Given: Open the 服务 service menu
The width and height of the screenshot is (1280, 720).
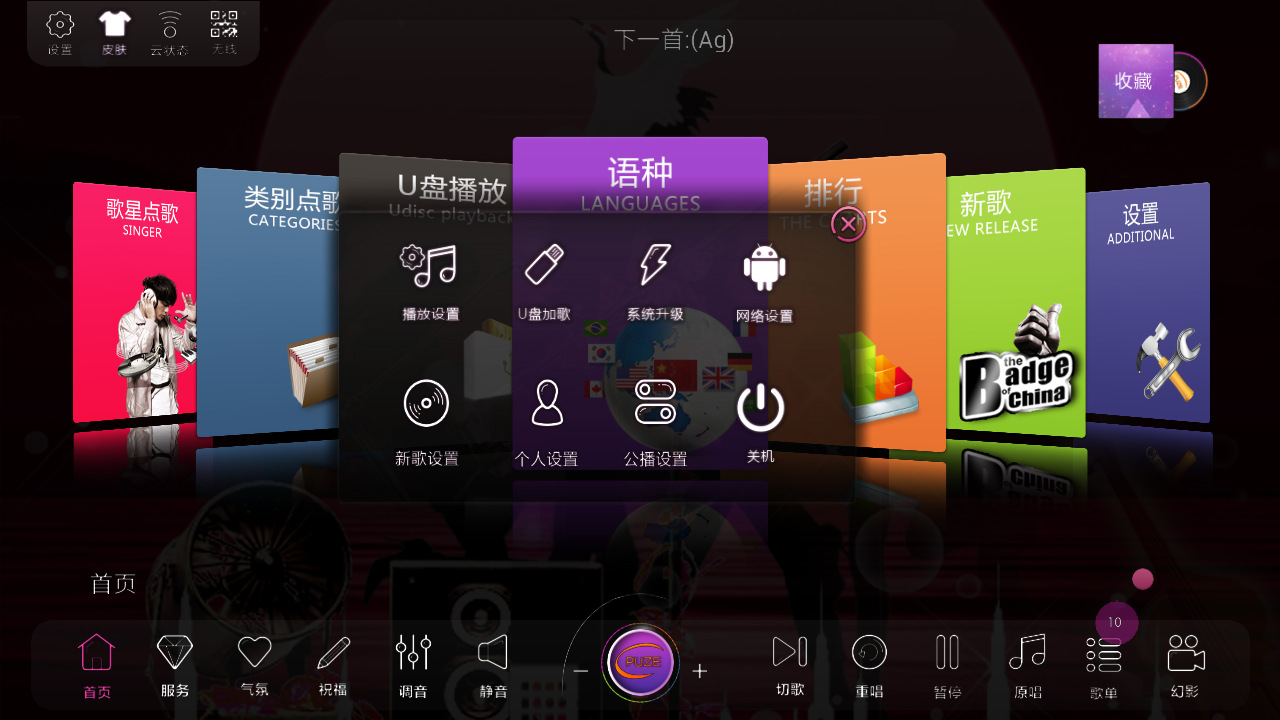Looking at the screenshot, I should click(x=175, y=665).
